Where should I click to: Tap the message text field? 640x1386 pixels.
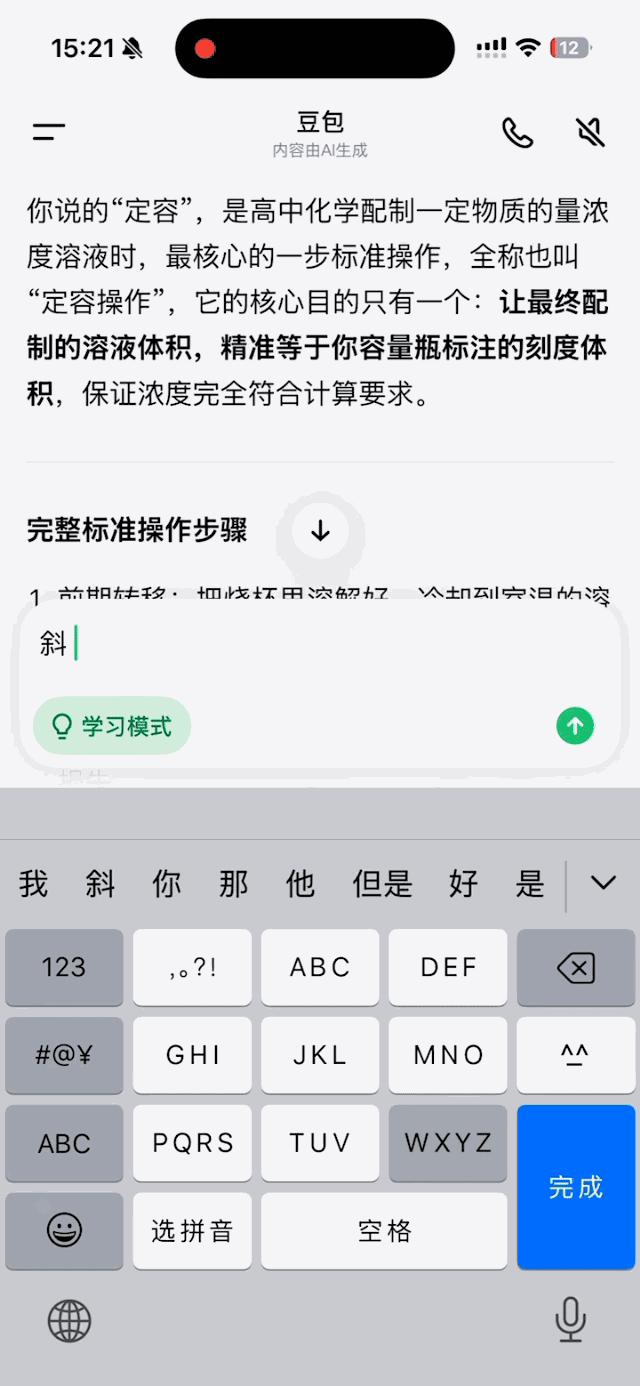(320, 644)
